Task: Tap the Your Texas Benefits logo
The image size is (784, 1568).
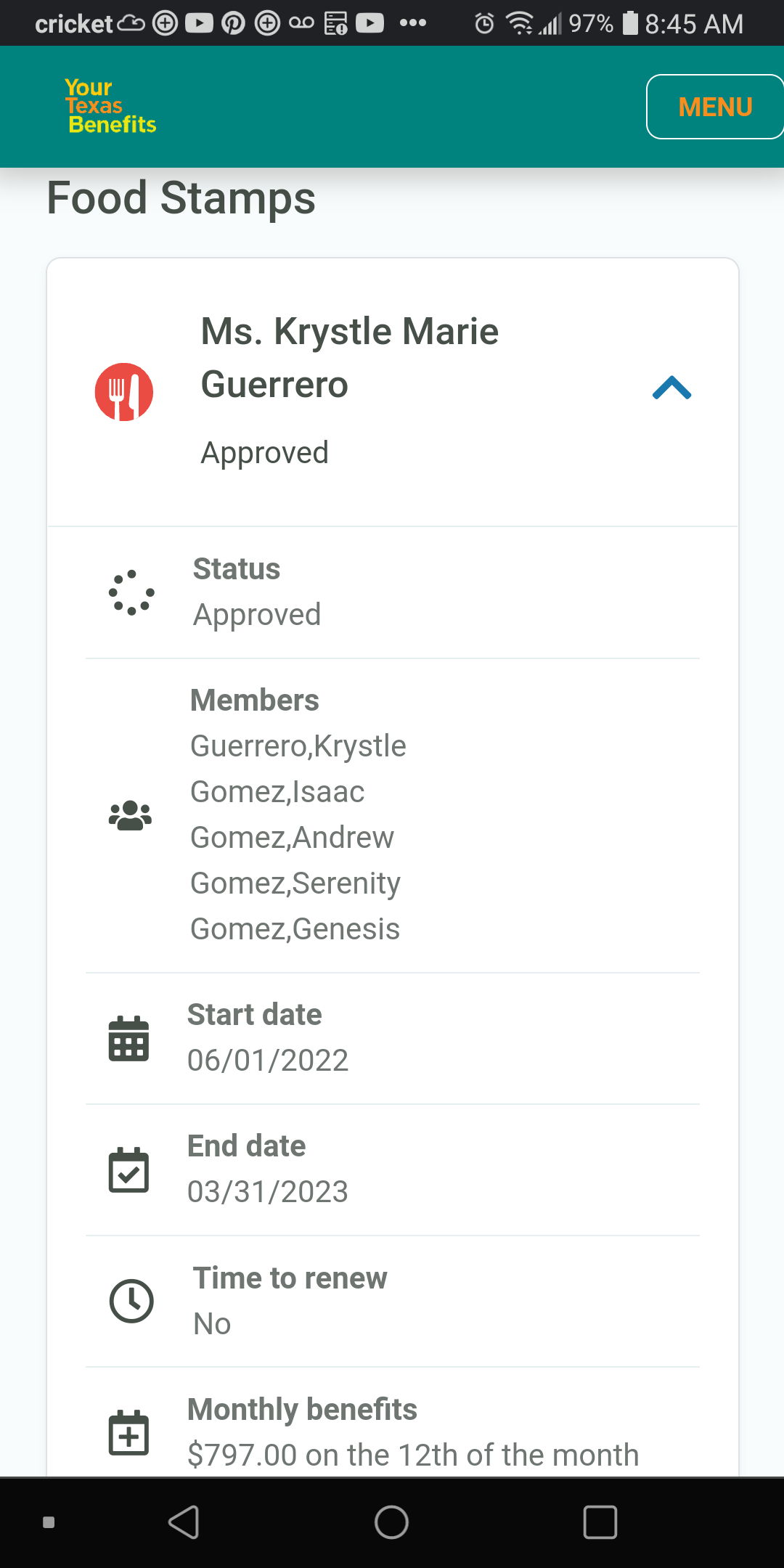Action: click(x=110, y=107)
